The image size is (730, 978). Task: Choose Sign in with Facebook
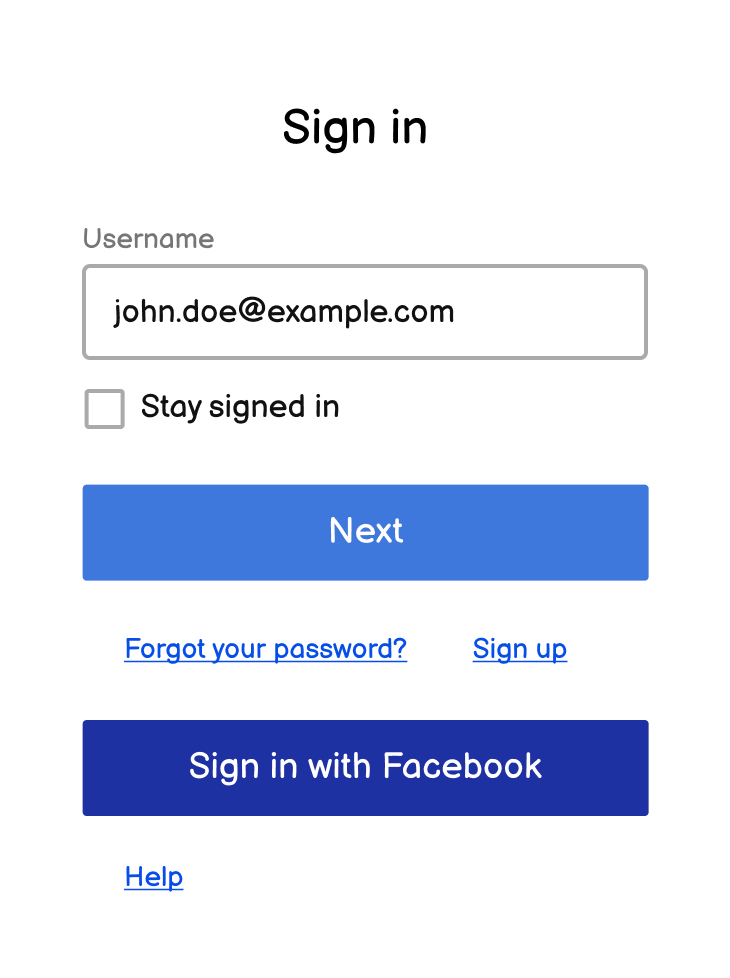tap(365, 767)
